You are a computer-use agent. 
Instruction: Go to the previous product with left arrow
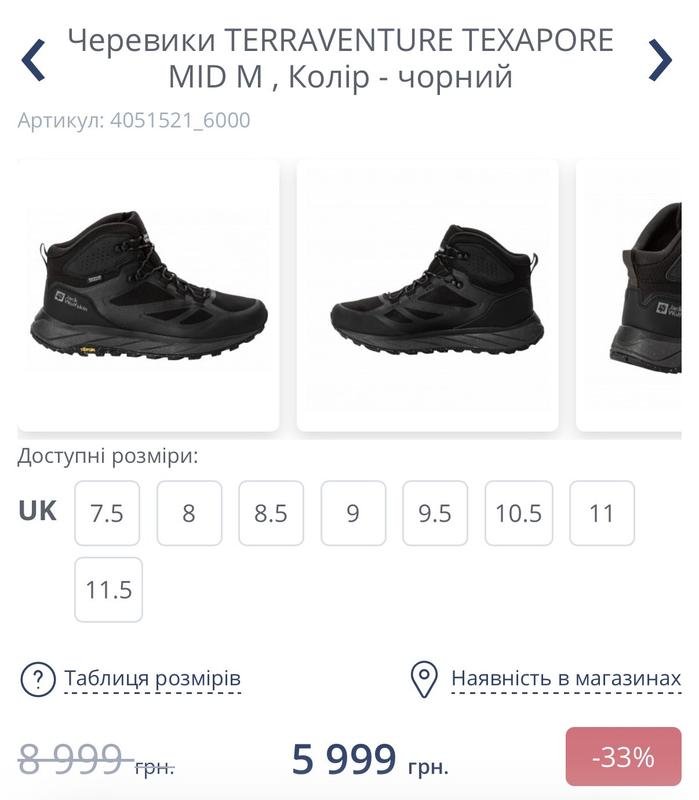pos(33,60)
